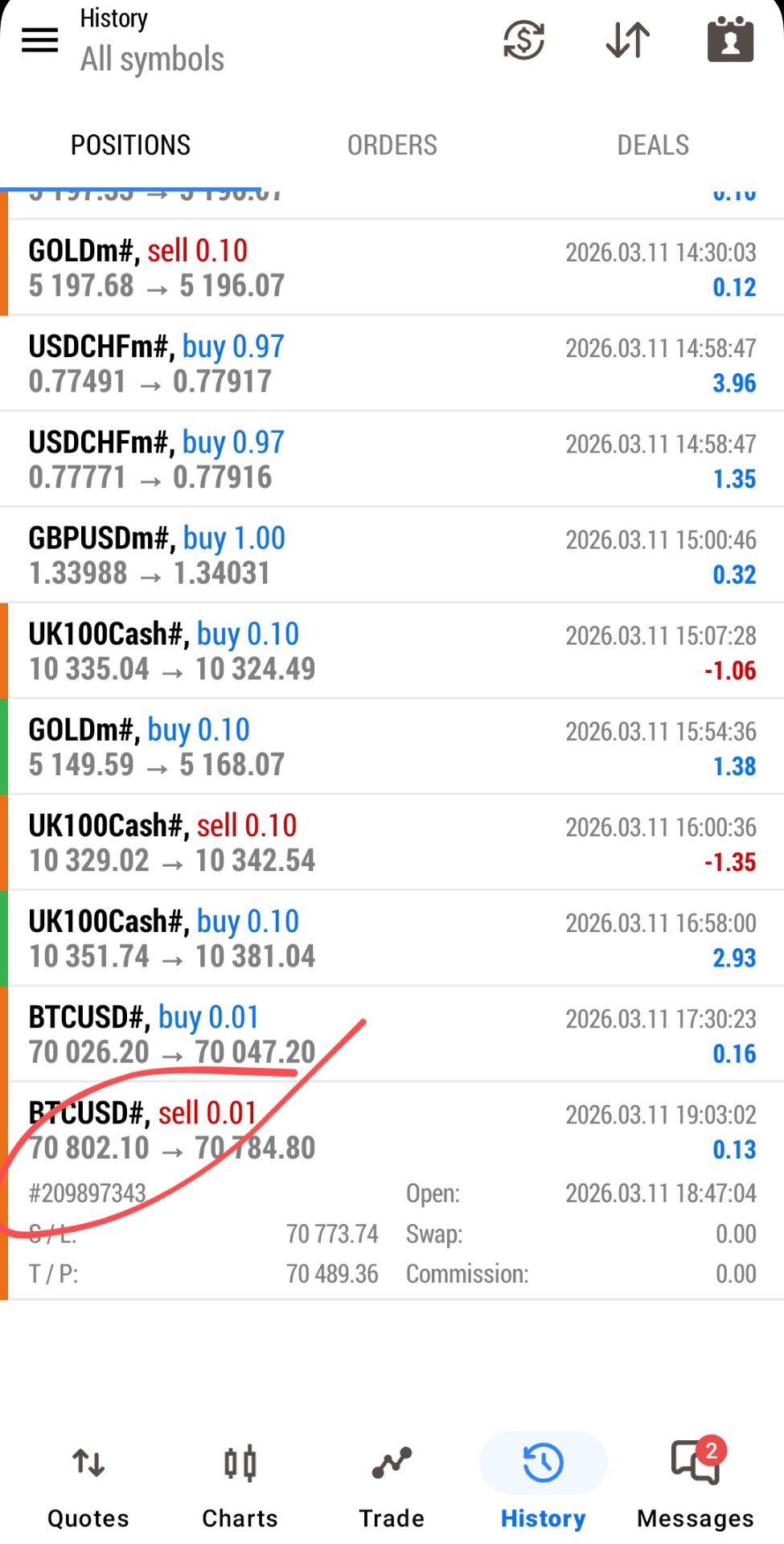Open the hamburger drawer menu
The height and width of the screenshot is (1544, 784).
[x=39, y=40]
